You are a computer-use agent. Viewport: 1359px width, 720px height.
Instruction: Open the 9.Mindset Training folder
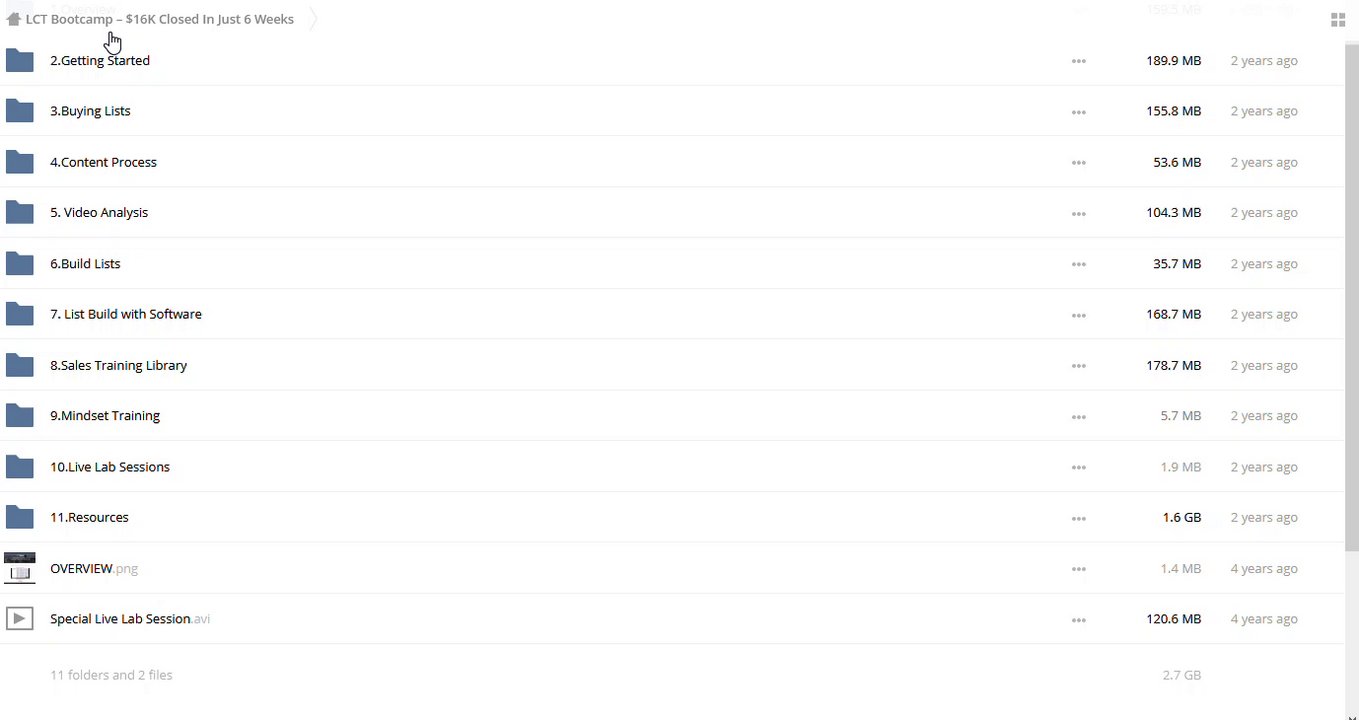click(105, 416)
